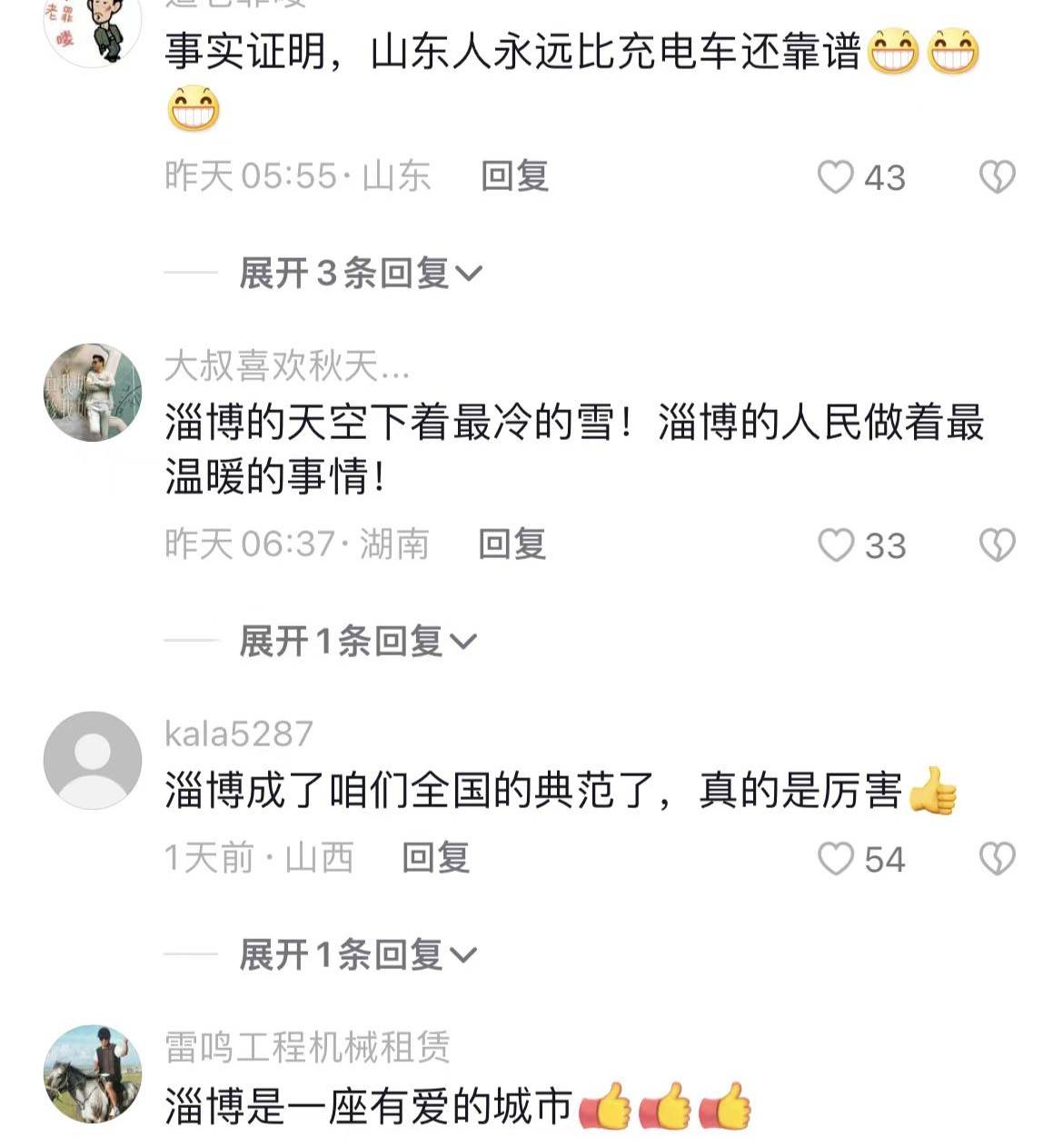Expand the 1 reply under kala5287's comment
Viewport: 1063px width, 1148px height.
[x=357, y=955]
